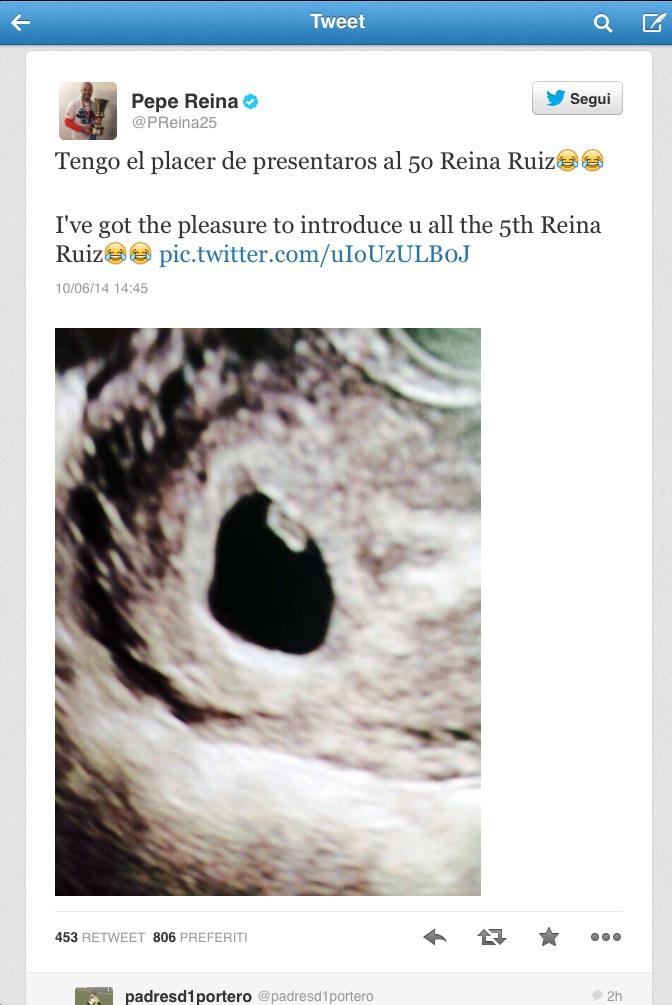672x1005 pixels.
Task: Compose a new tweet
Action: coord(652,22)
